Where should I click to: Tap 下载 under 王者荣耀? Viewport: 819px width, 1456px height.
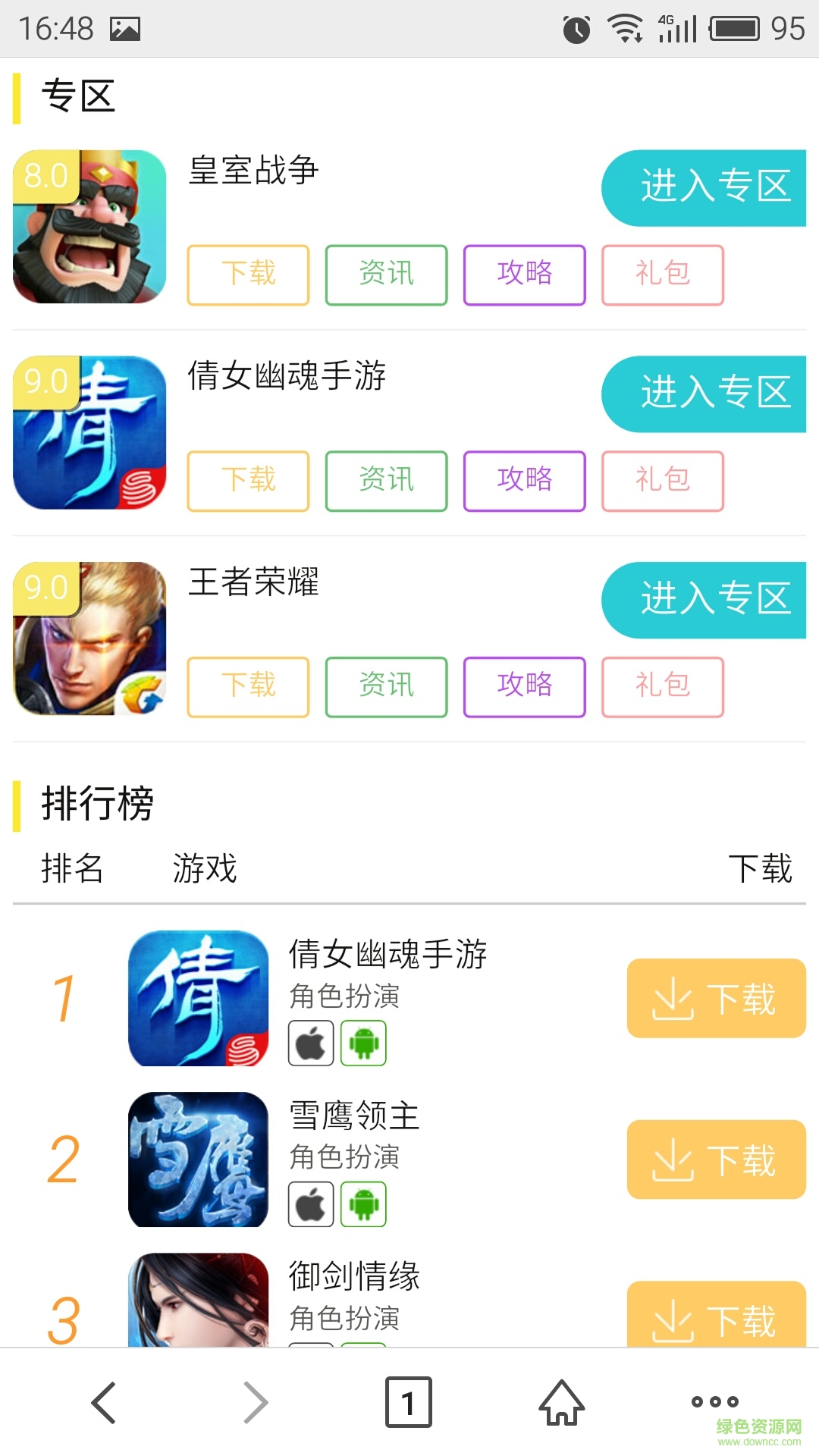(249, 687)
